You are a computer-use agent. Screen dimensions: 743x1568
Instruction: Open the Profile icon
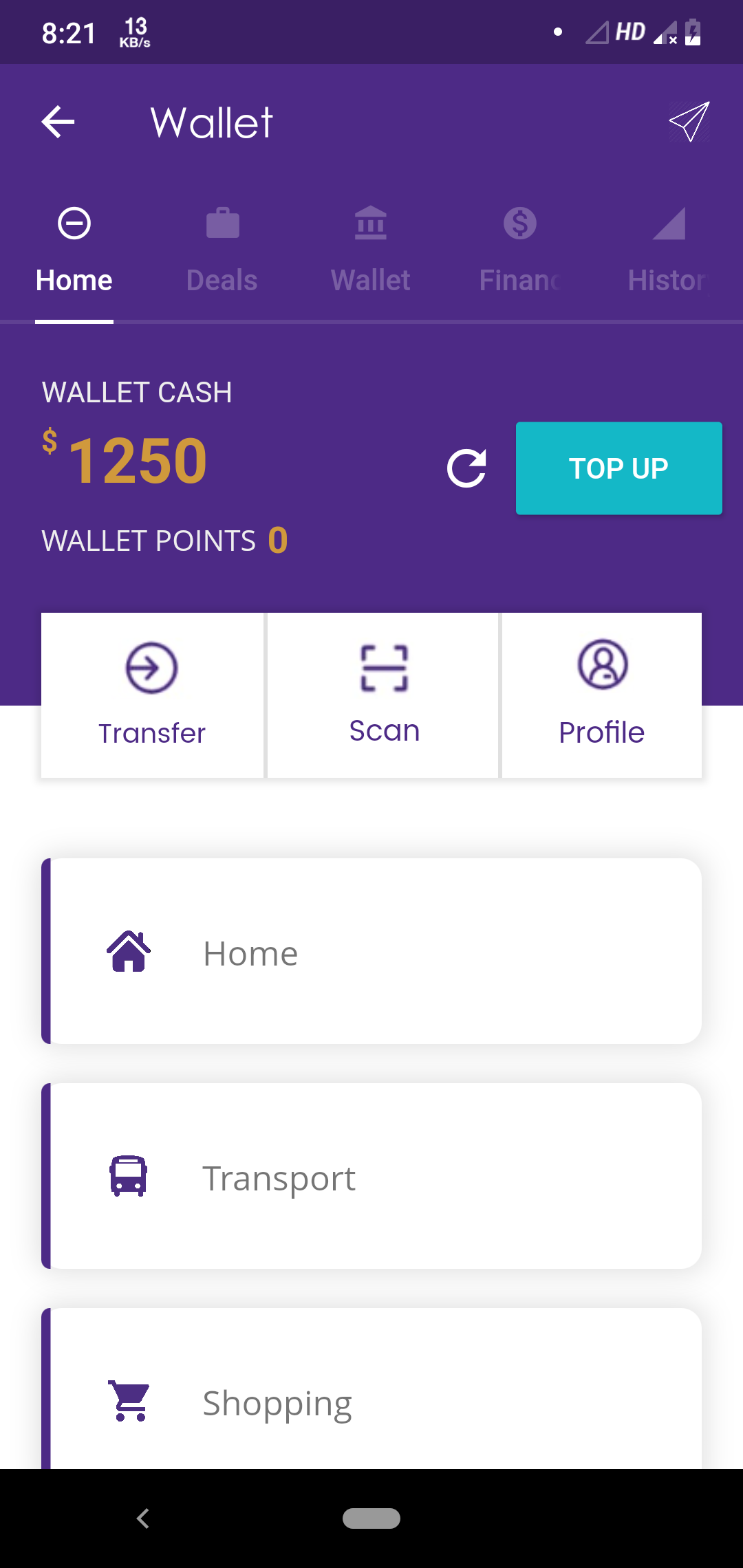pos(601,665)
